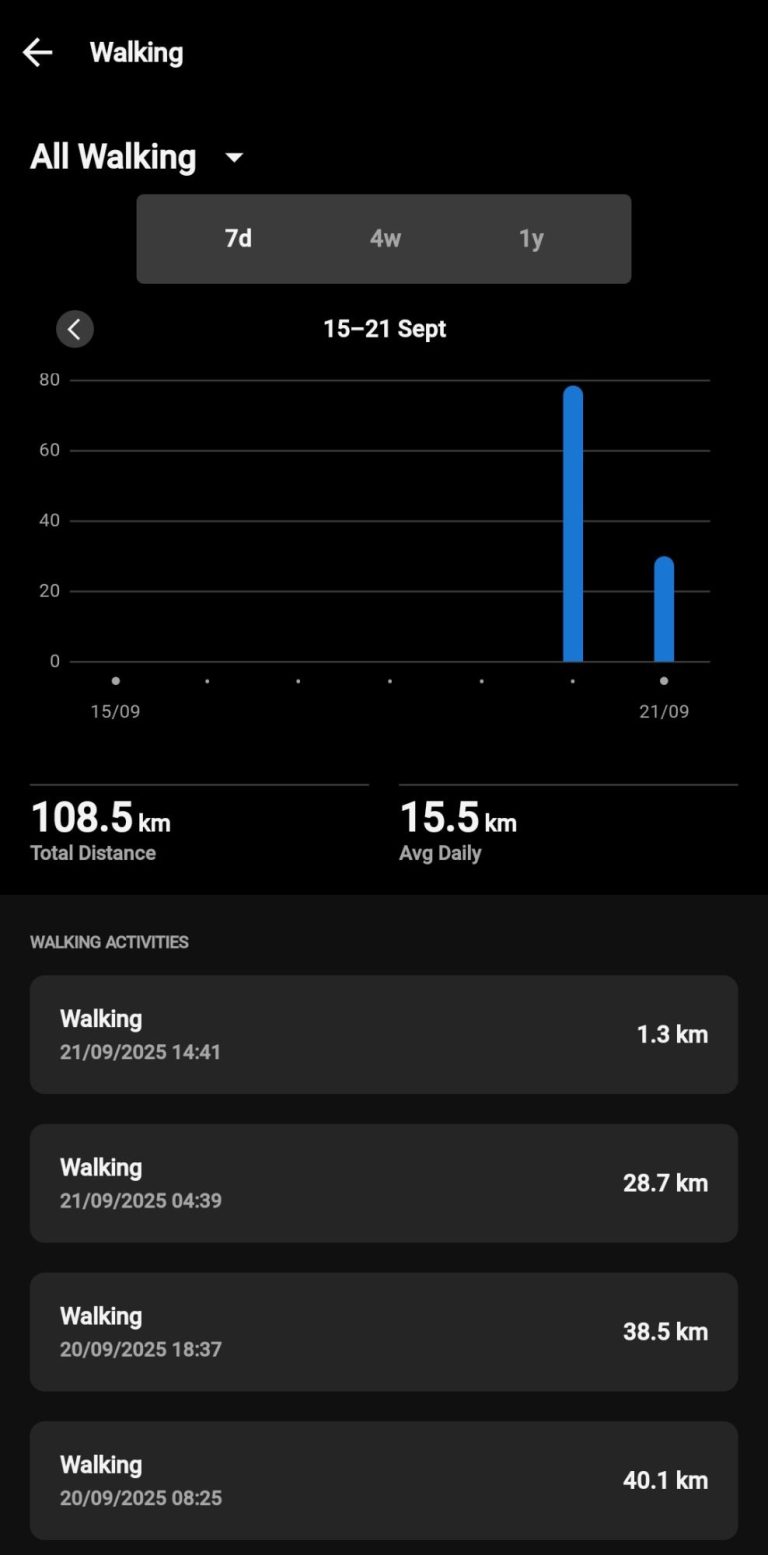Go back from the Walking screen
The width and height of the screenshot is (768, 1555).
37,53
